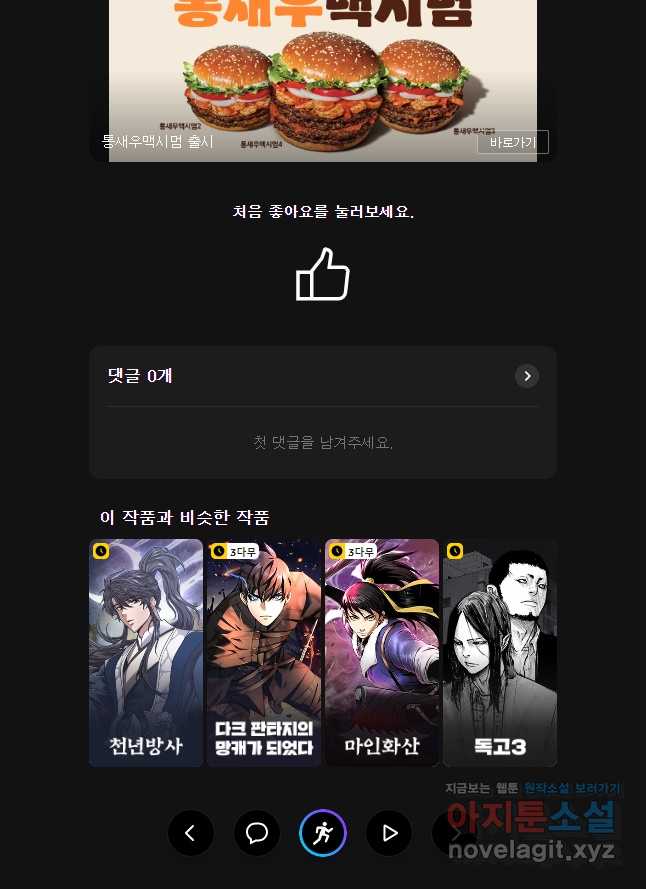Go to the previous episode arrow
The height and width of the screenshot is (889, 646).
(x=190, y=833)
